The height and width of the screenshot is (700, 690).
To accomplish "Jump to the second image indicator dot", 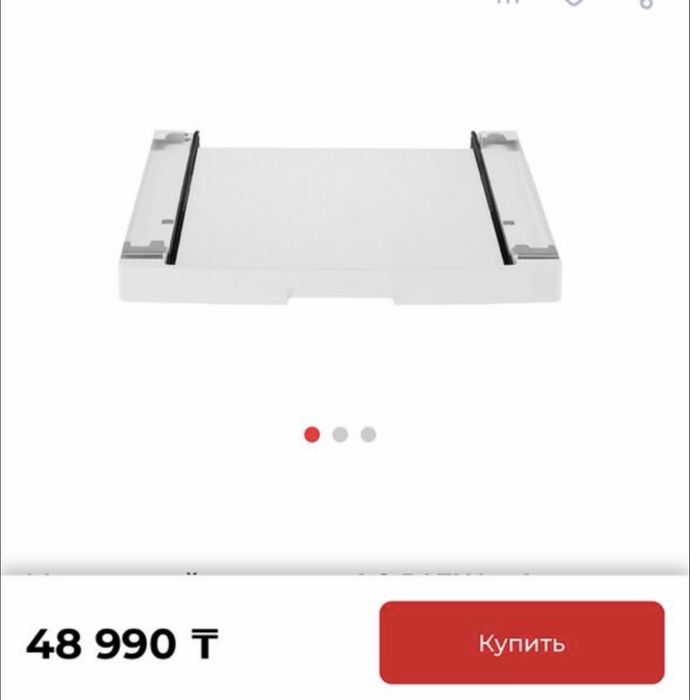I will coord(340,434).
